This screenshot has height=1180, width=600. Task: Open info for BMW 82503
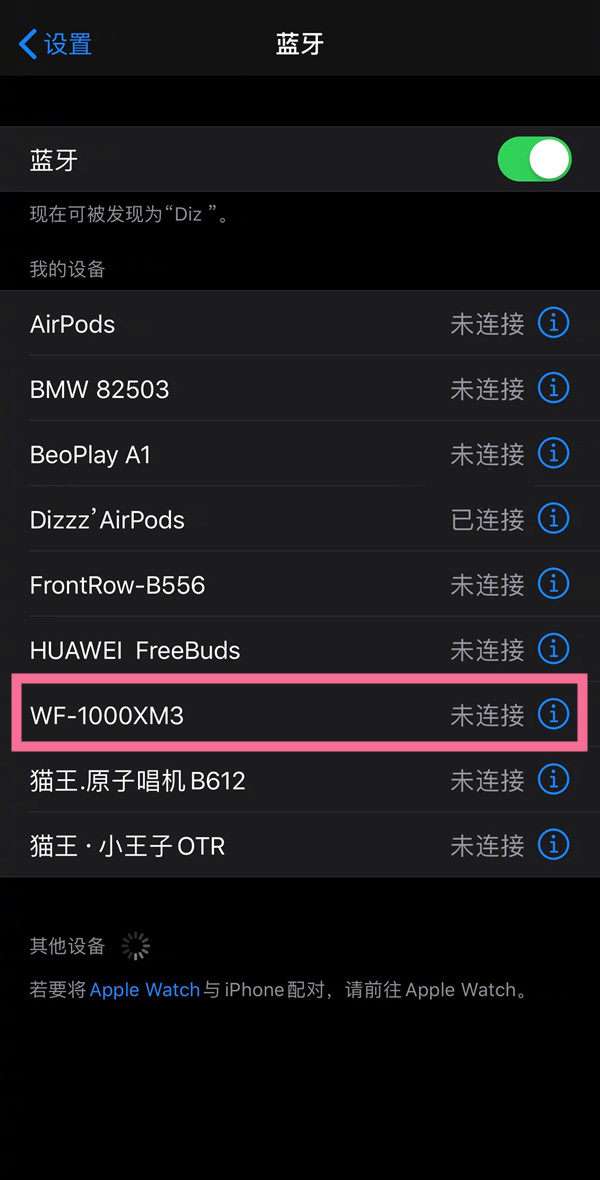tap(553, 388)
